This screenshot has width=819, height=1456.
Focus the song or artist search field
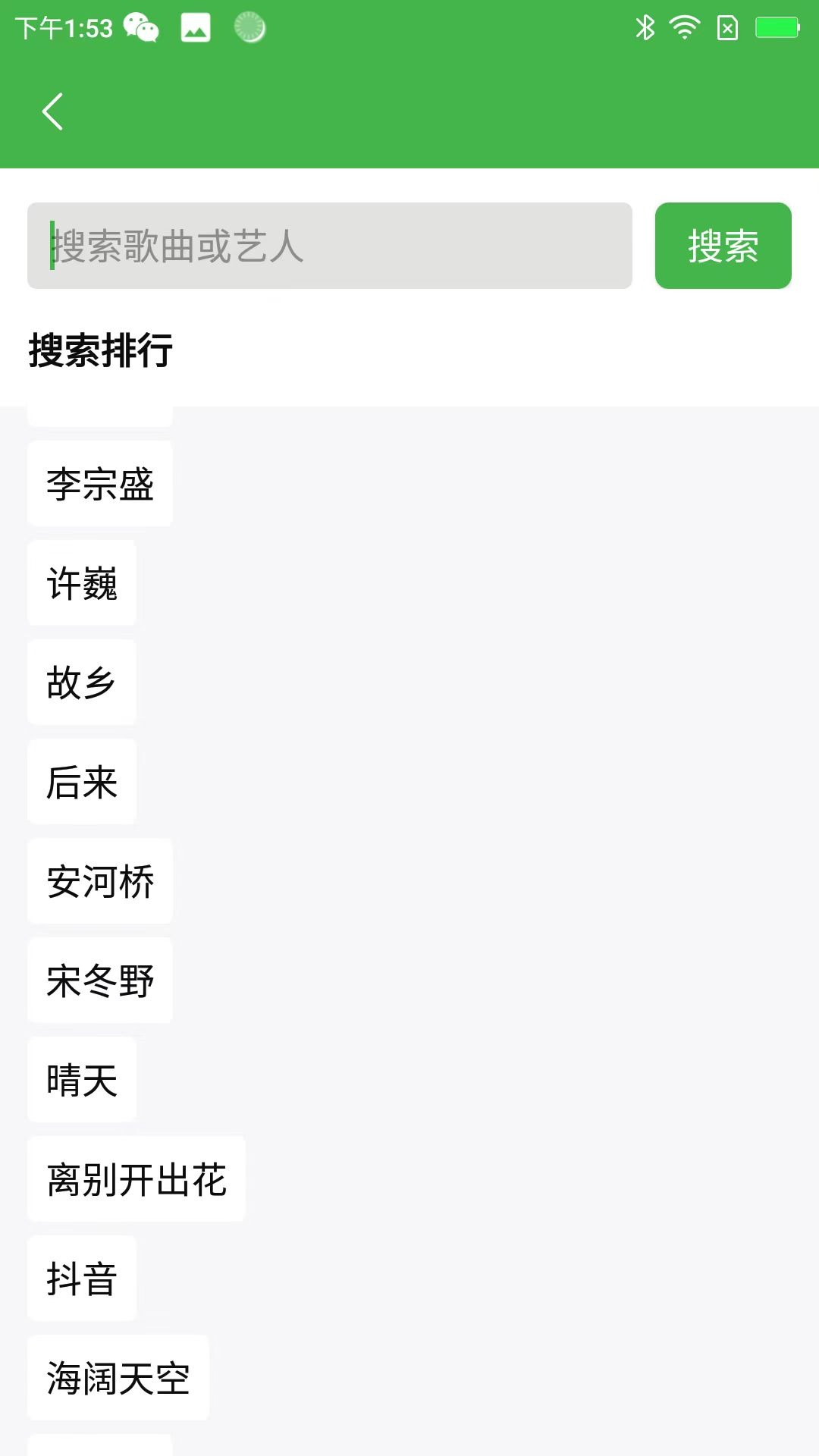pyautogui.click(x=329, y=246)
